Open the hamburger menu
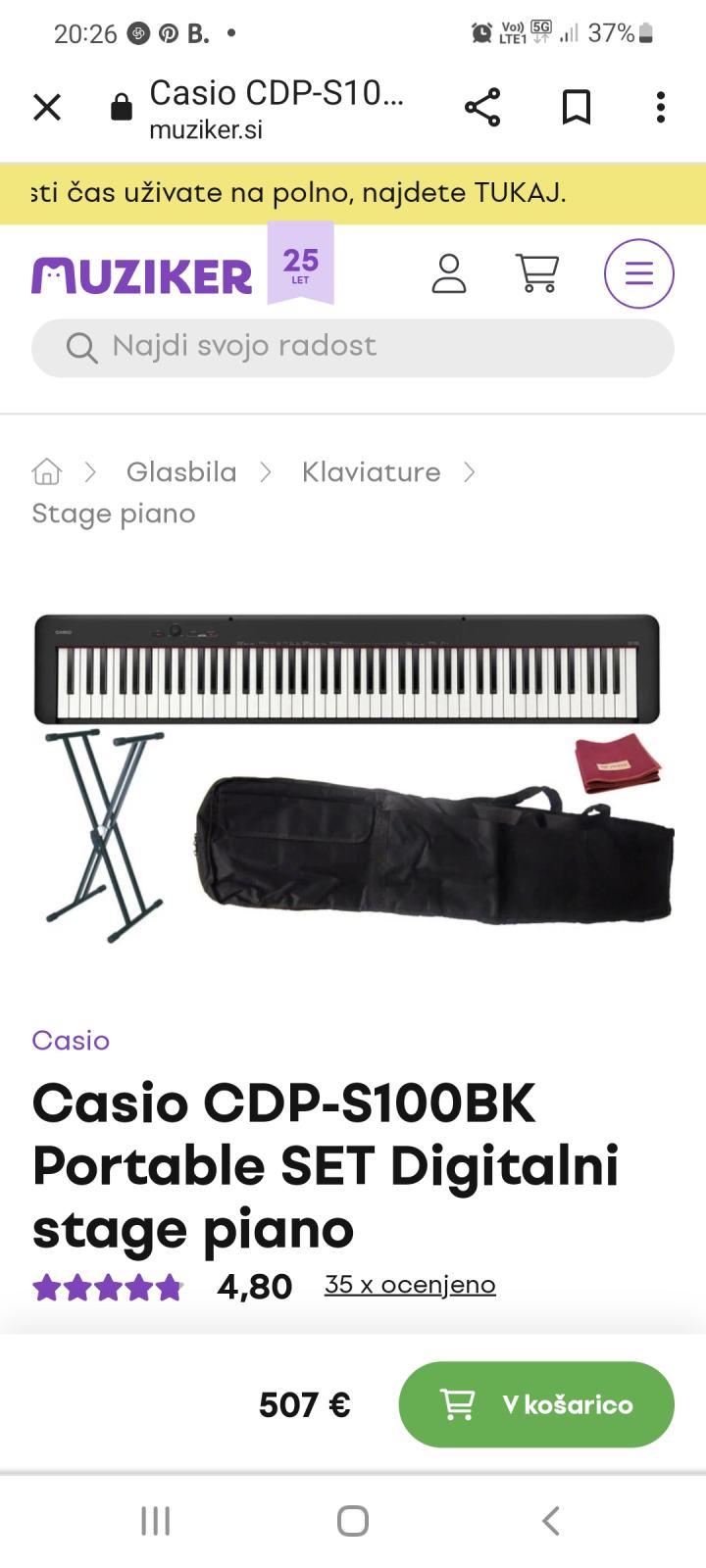Screen dimensions: 706x1568 point(638,273)
